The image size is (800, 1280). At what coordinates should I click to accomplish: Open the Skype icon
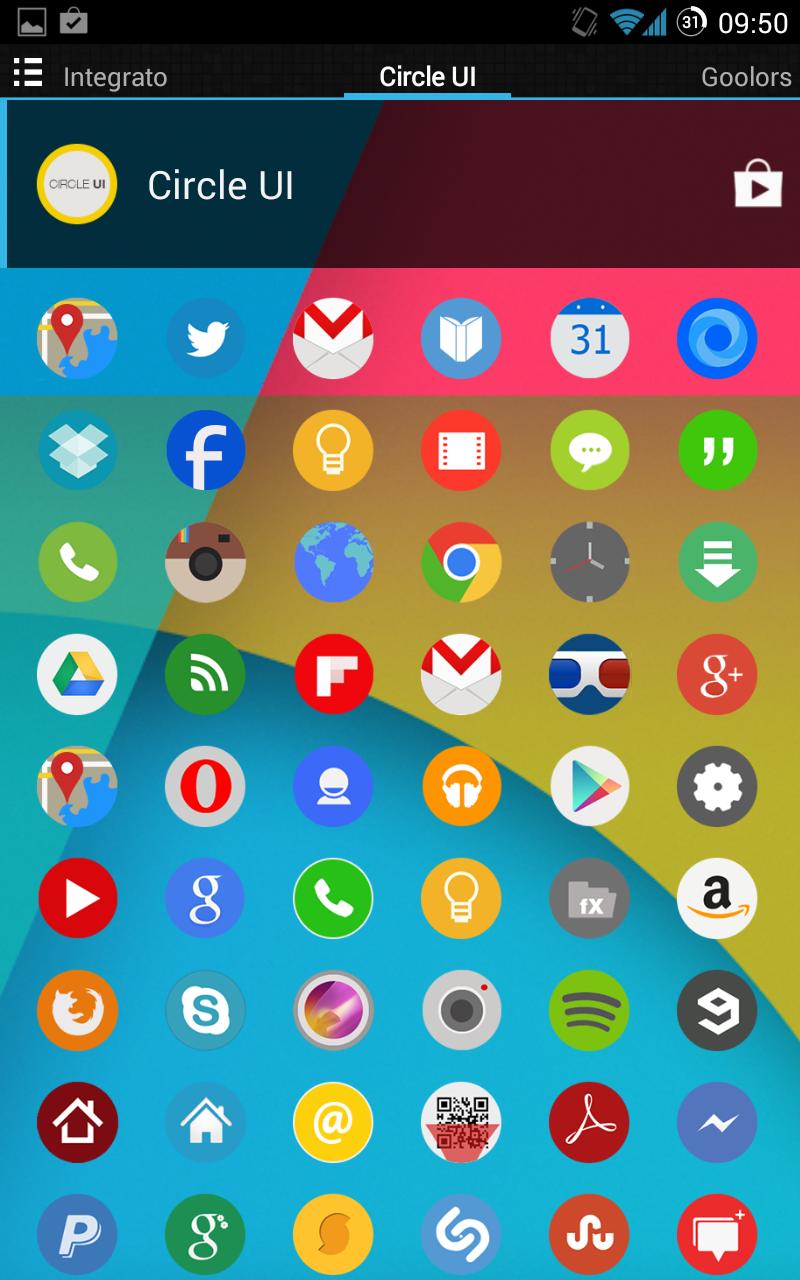point(205,1011)
